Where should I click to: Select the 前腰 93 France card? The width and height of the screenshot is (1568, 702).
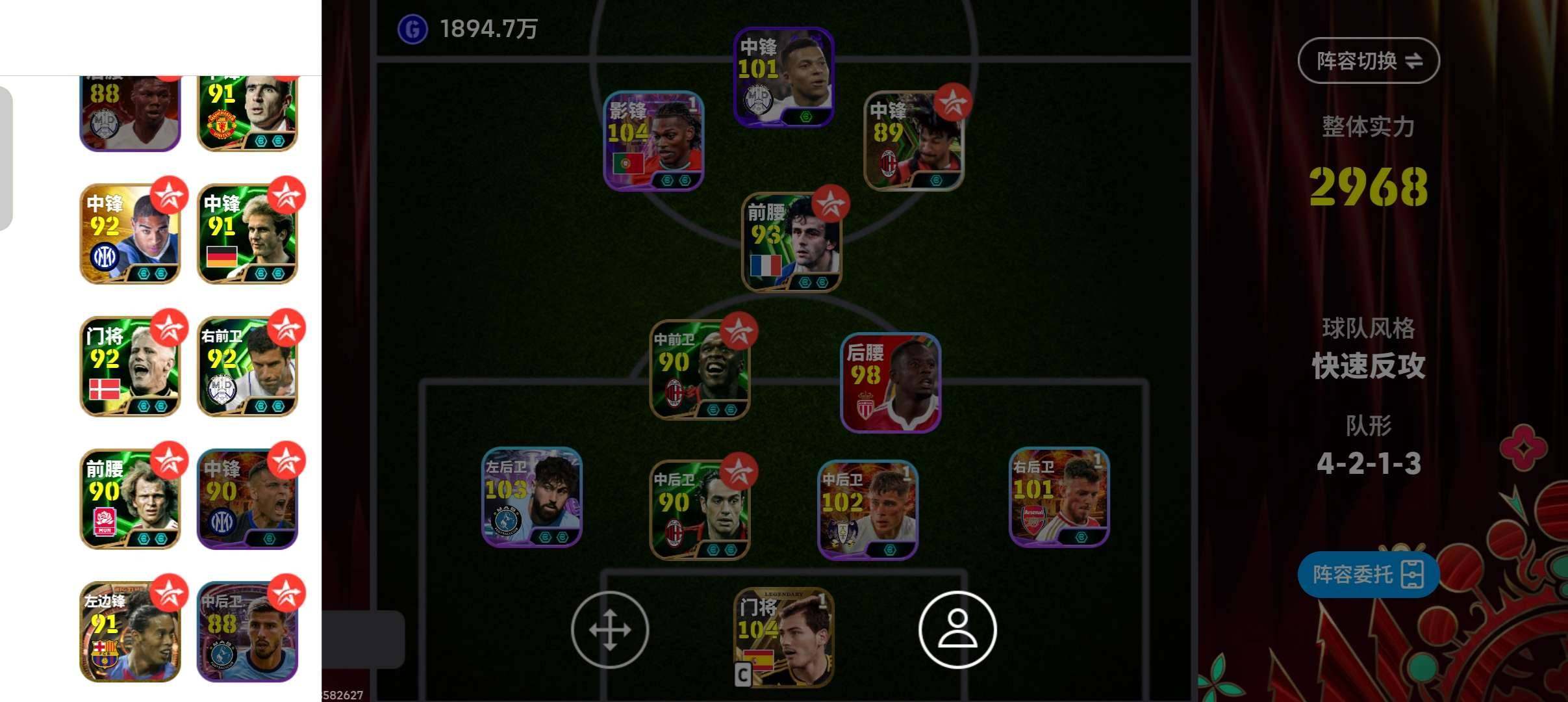(791, 242)
